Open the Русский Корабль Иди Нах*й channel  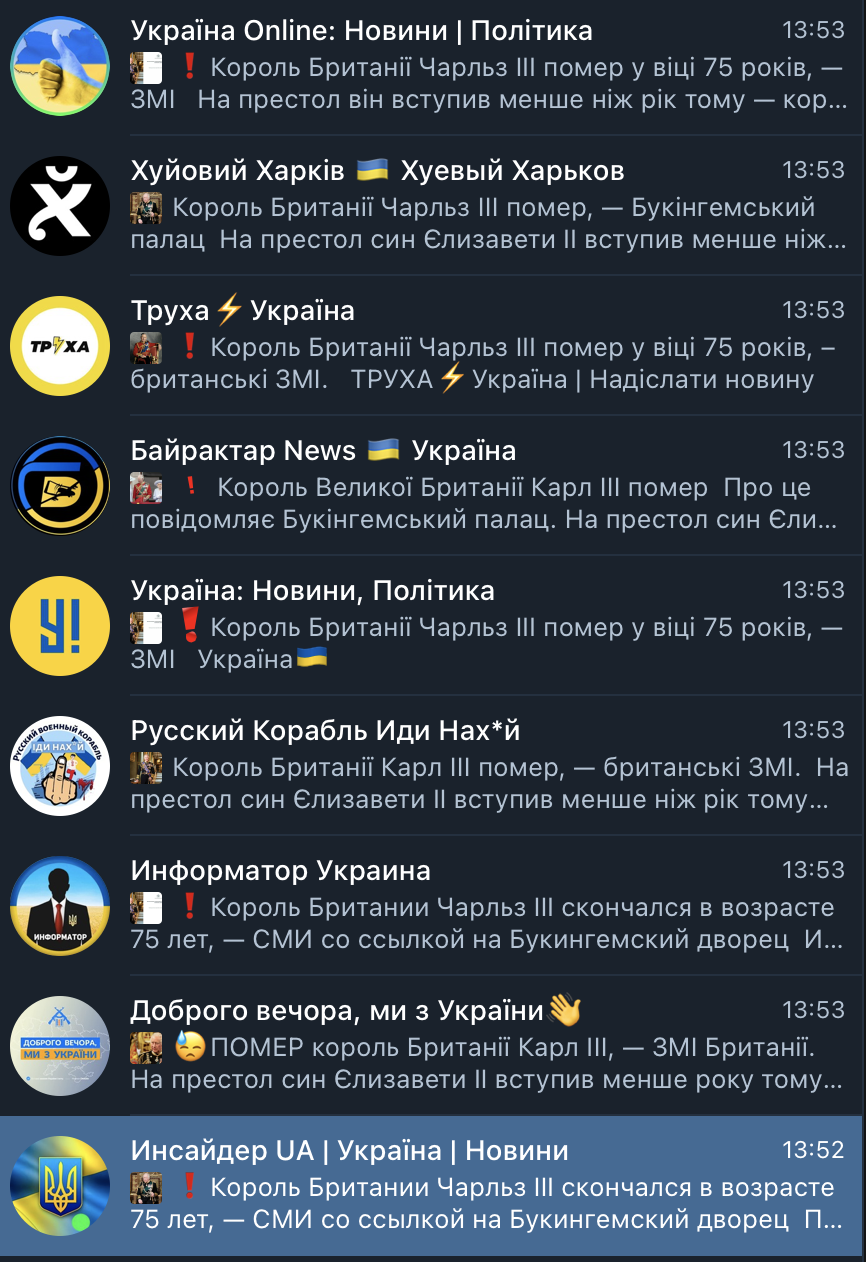coord(432,766)
